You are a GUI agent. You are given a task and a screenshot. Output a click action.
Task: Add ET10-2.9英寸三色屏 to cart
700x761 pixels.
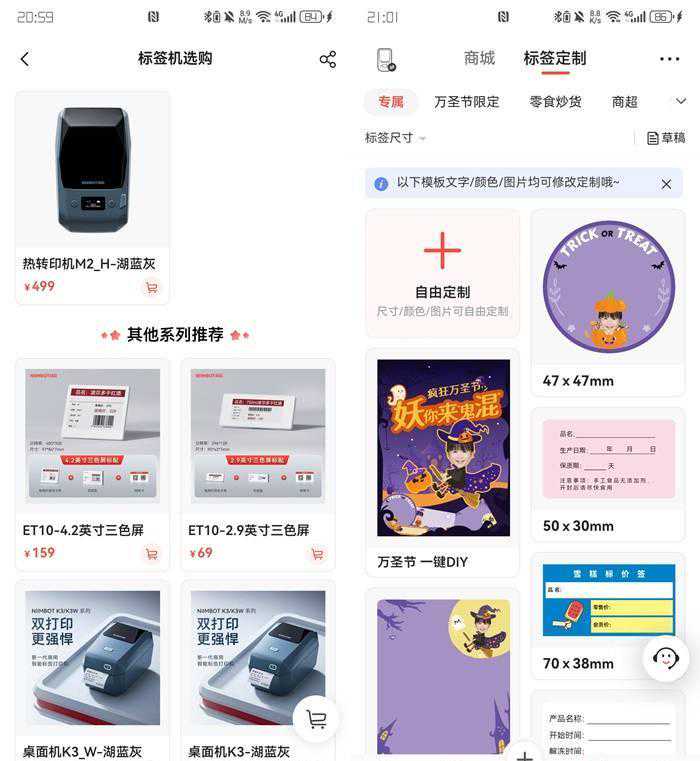[x=317, y=553]
